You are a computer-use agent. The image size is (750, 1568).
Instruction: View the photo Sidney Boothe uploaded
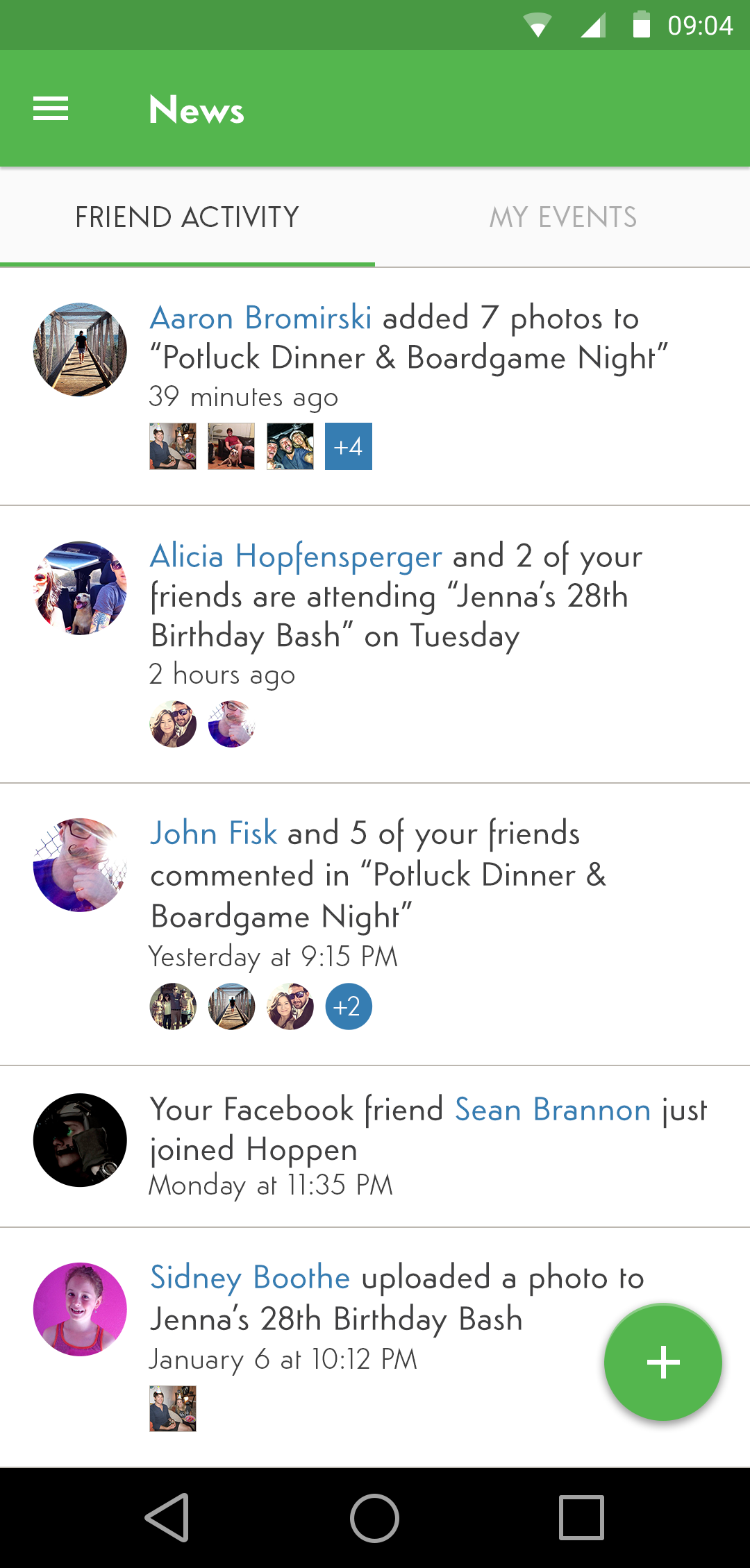[x=173, y=1408]
